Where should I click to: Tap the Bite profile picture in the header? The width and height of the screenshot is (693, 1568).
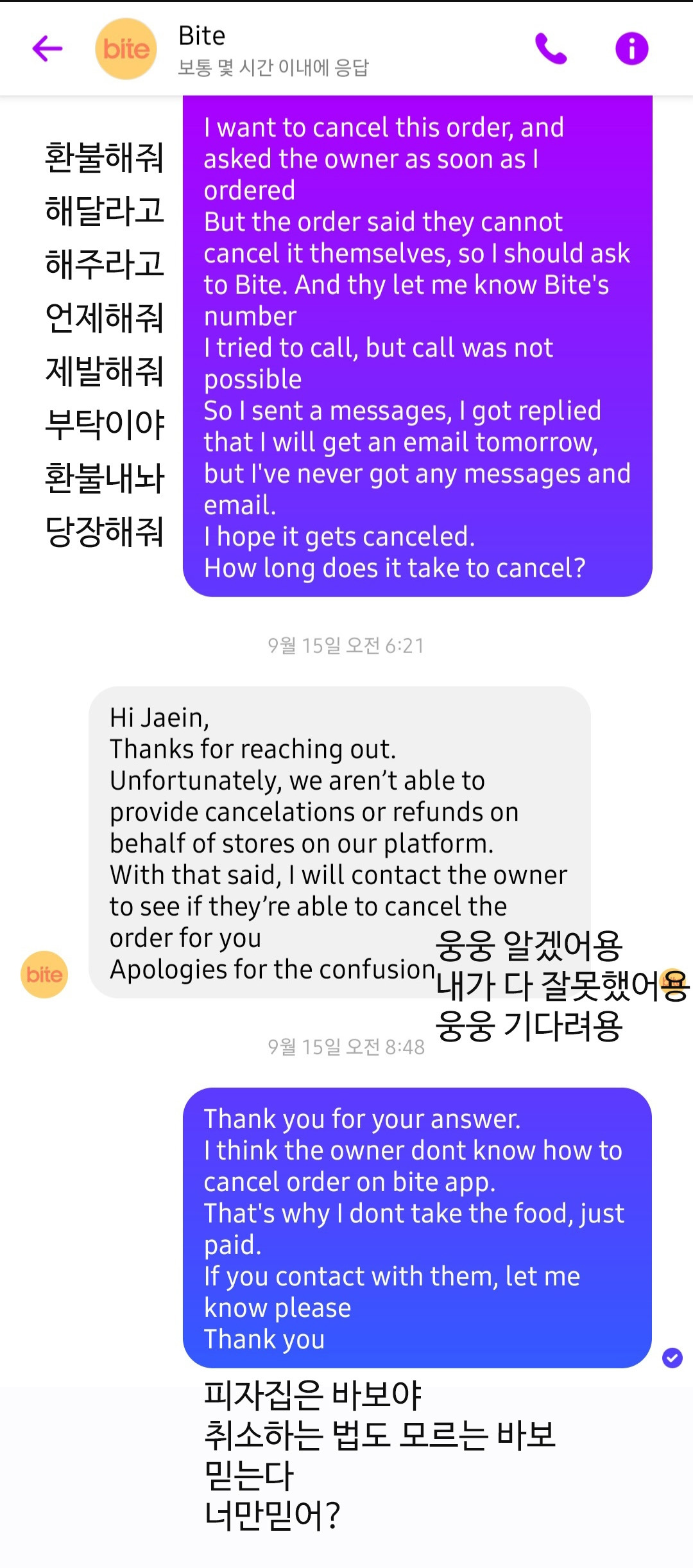tap(126, 49)
